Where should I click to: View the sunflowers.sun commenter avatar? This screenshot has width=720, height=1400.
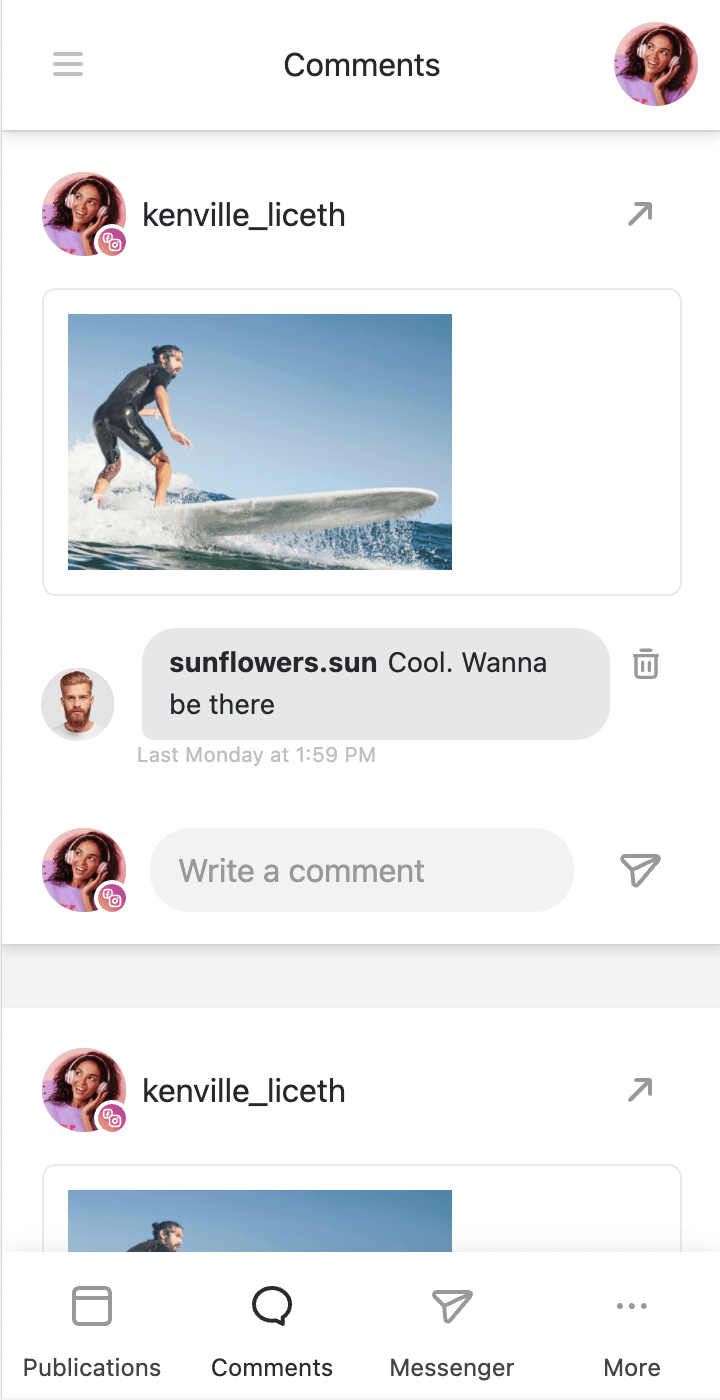[78, 704]
